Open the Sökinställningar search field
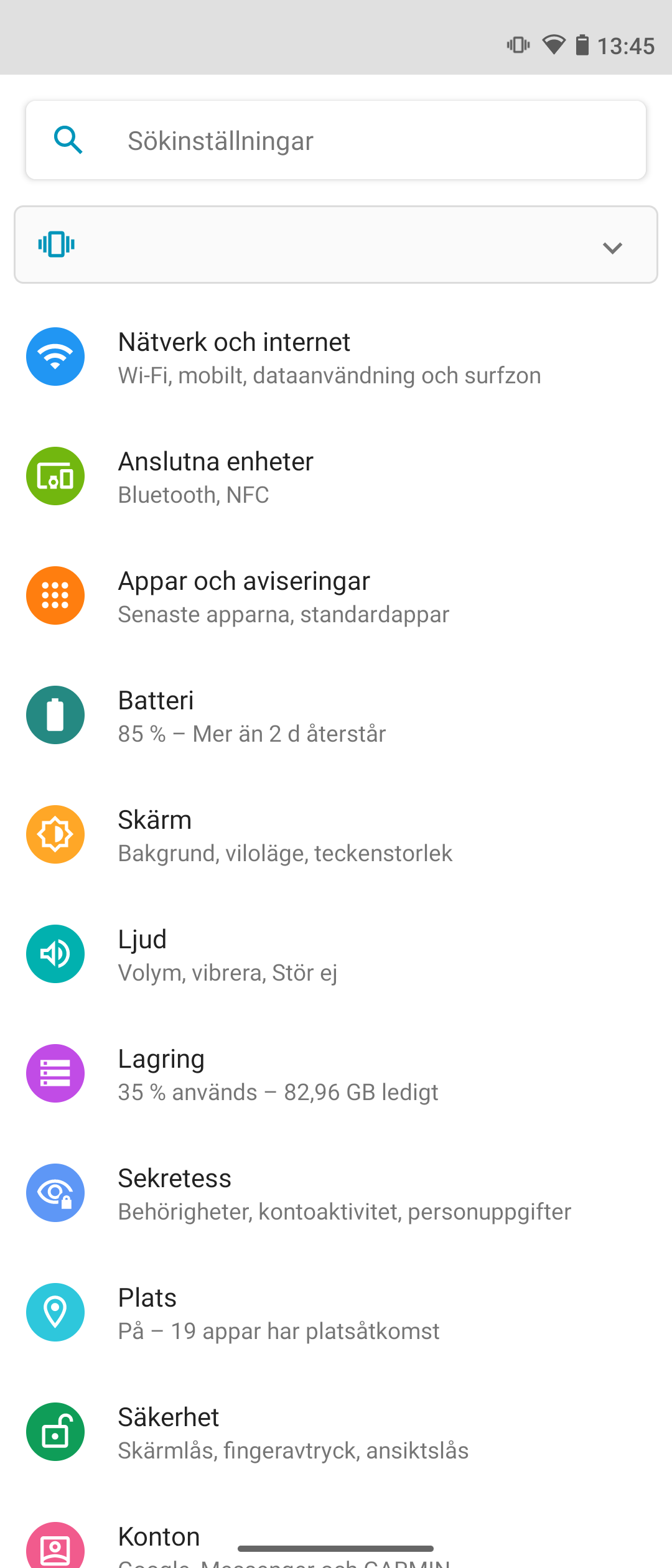 [336, 141]
